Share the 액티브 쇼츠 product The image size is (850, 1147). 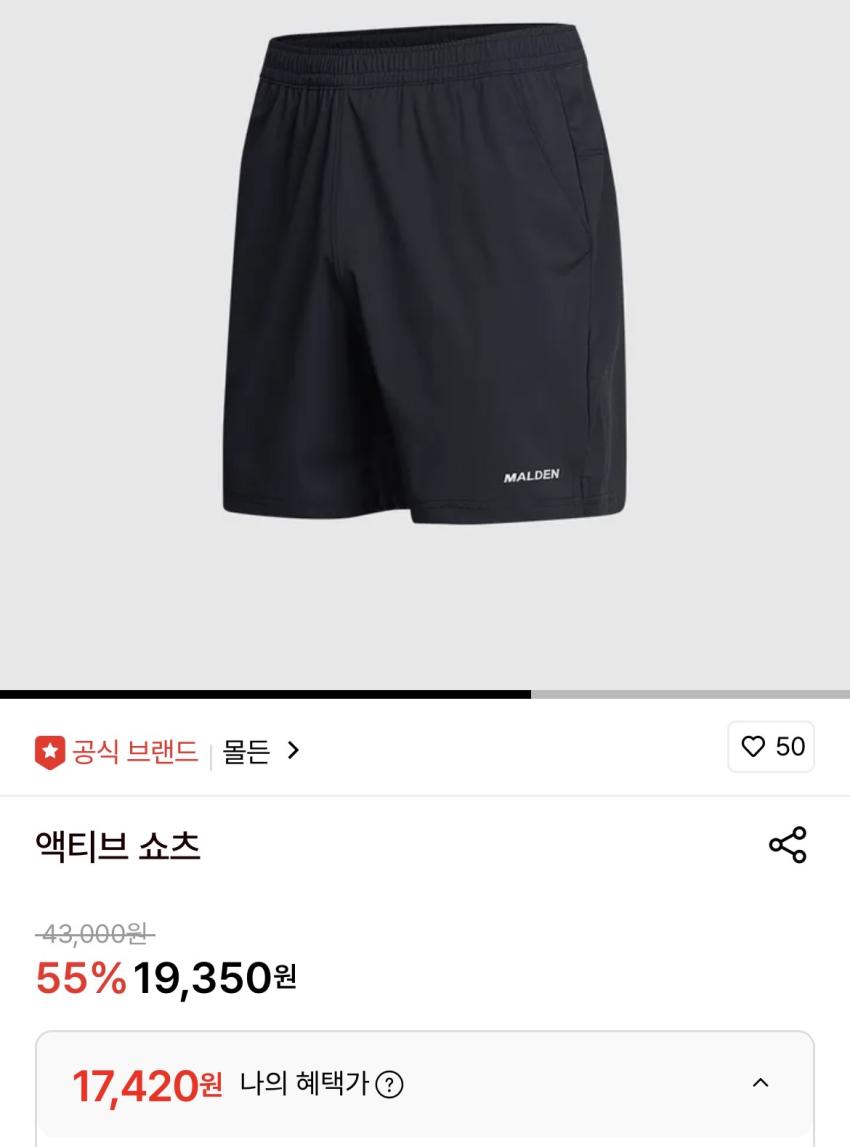(787, 845)
